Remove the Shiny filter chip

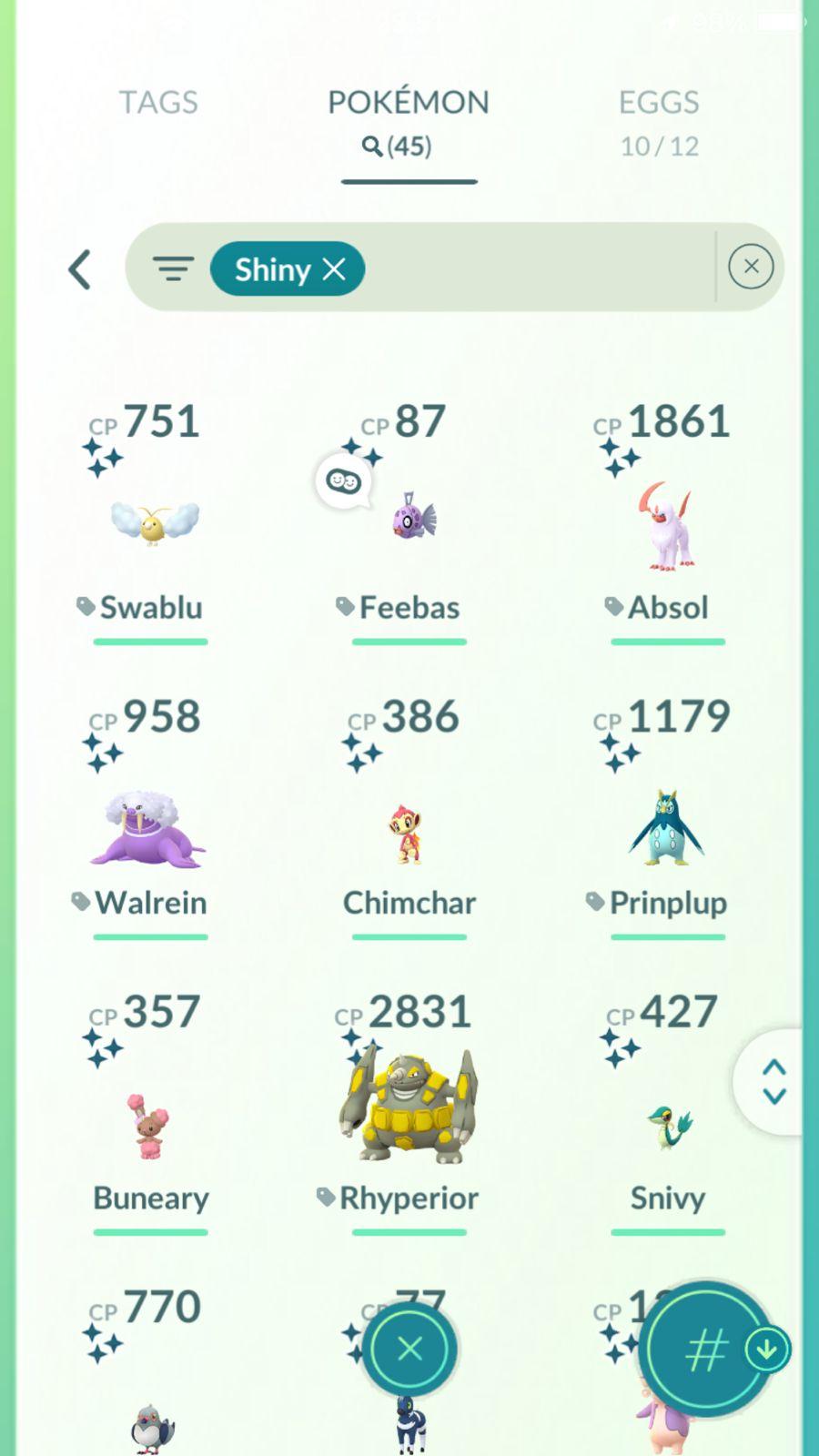pos(335,269)
